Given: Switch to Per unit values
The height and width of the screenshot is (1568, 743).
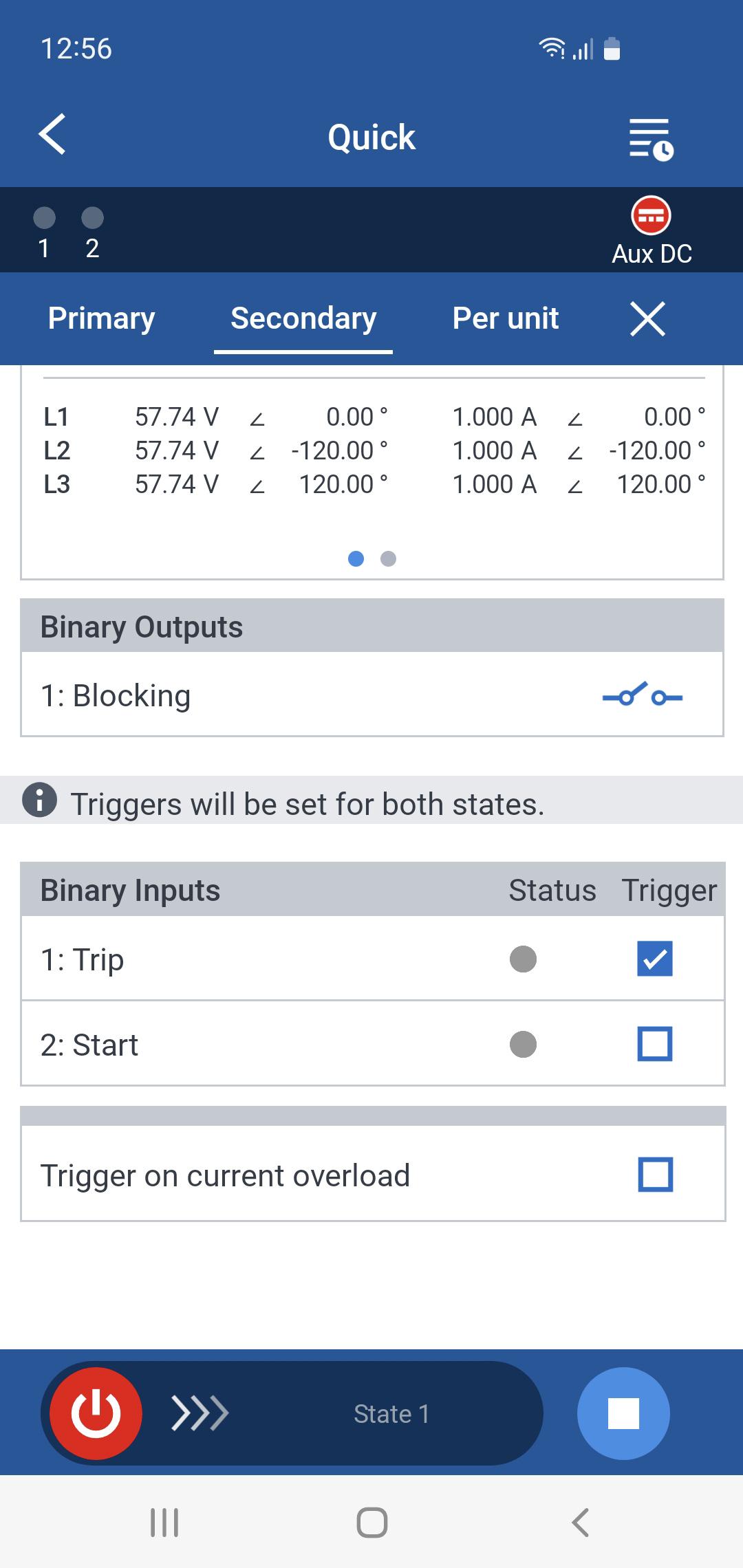Looking at the screenshot, I should (x=506, y=318).
